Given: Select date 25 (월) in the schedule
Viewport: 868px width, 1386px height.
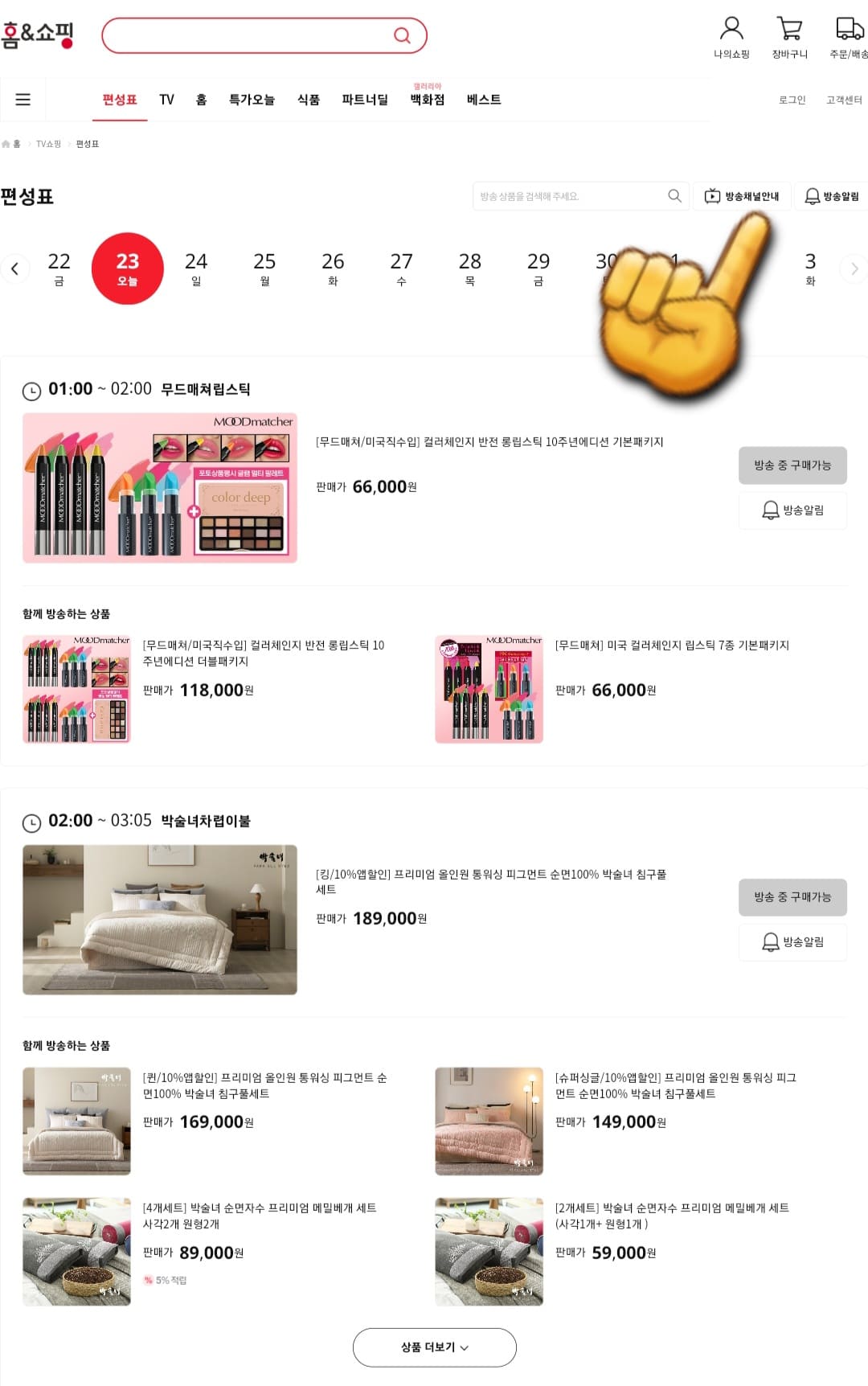Looking at the screenshot, I should pyautogui.click(x=266, y=269).
